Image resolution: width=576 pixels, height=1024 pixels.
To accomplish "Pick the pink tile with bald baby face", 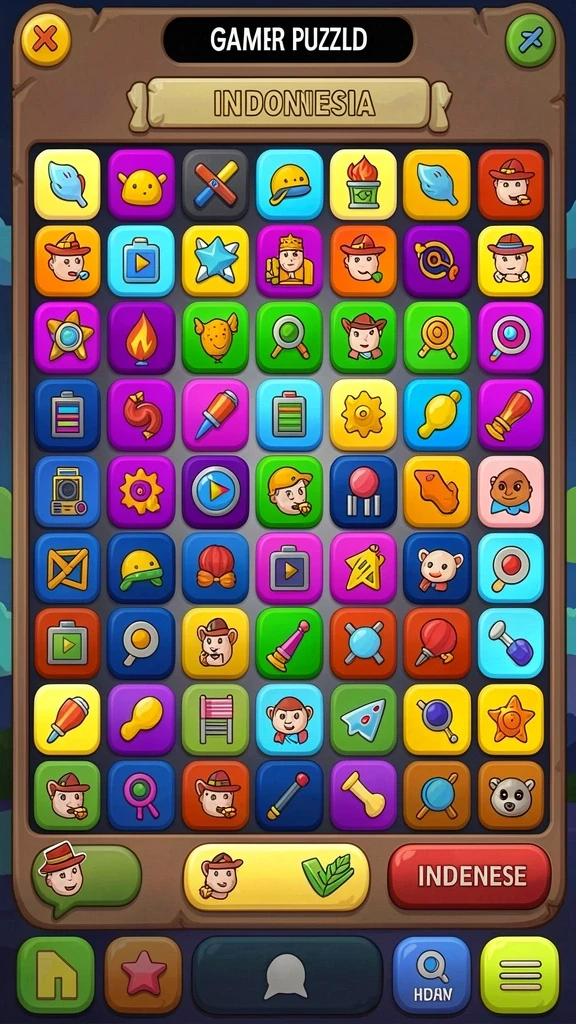I will point(511,491).
